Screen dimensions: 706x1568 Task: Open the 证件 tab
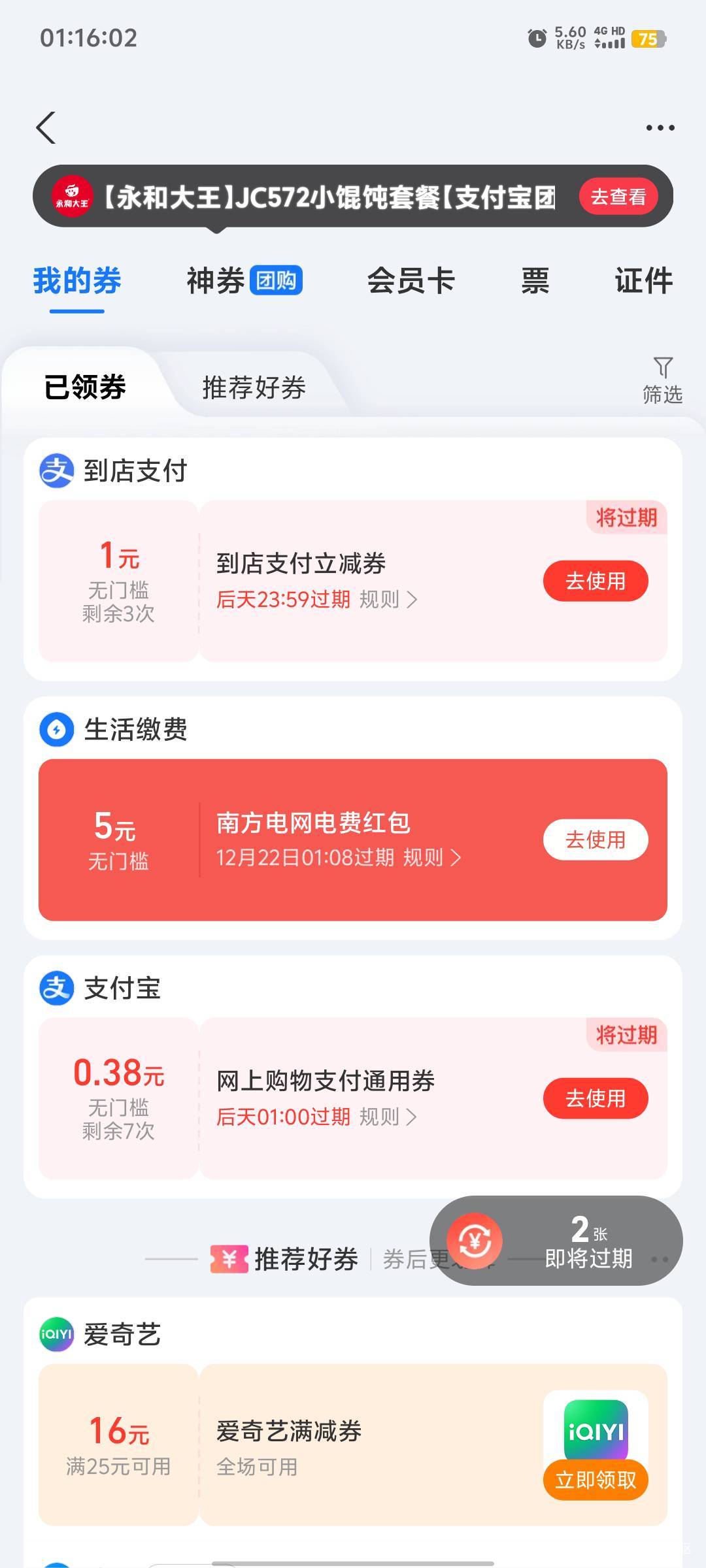(644, 281)
